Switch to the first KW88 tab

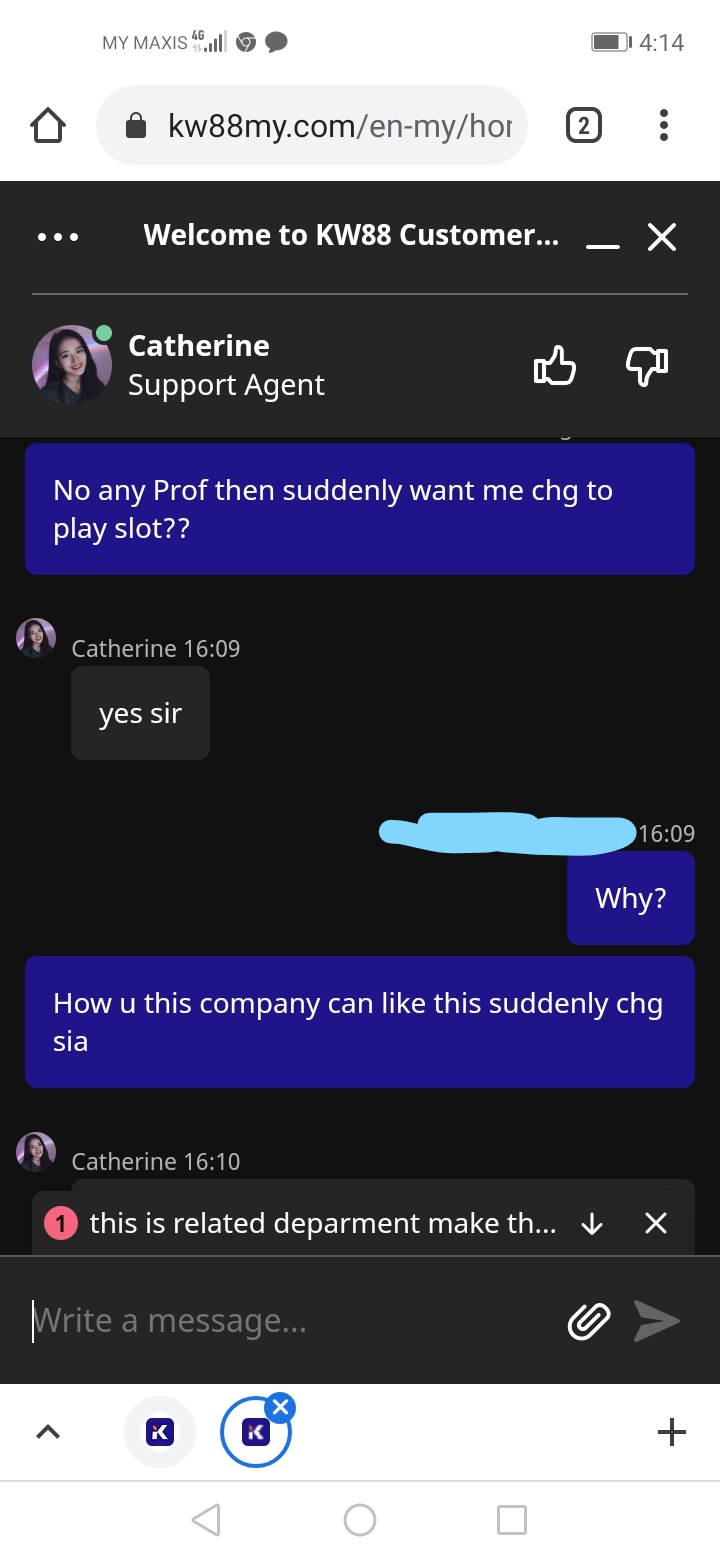[x=159, y=1432]
